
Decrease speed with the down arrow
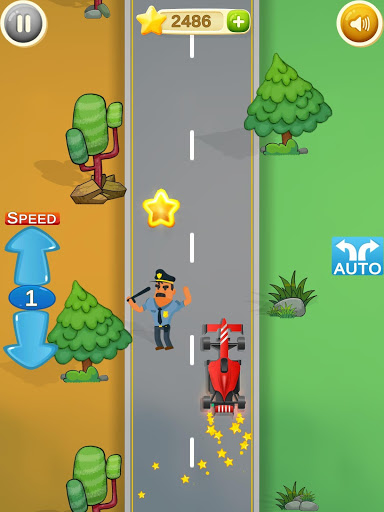click(31, 340)
